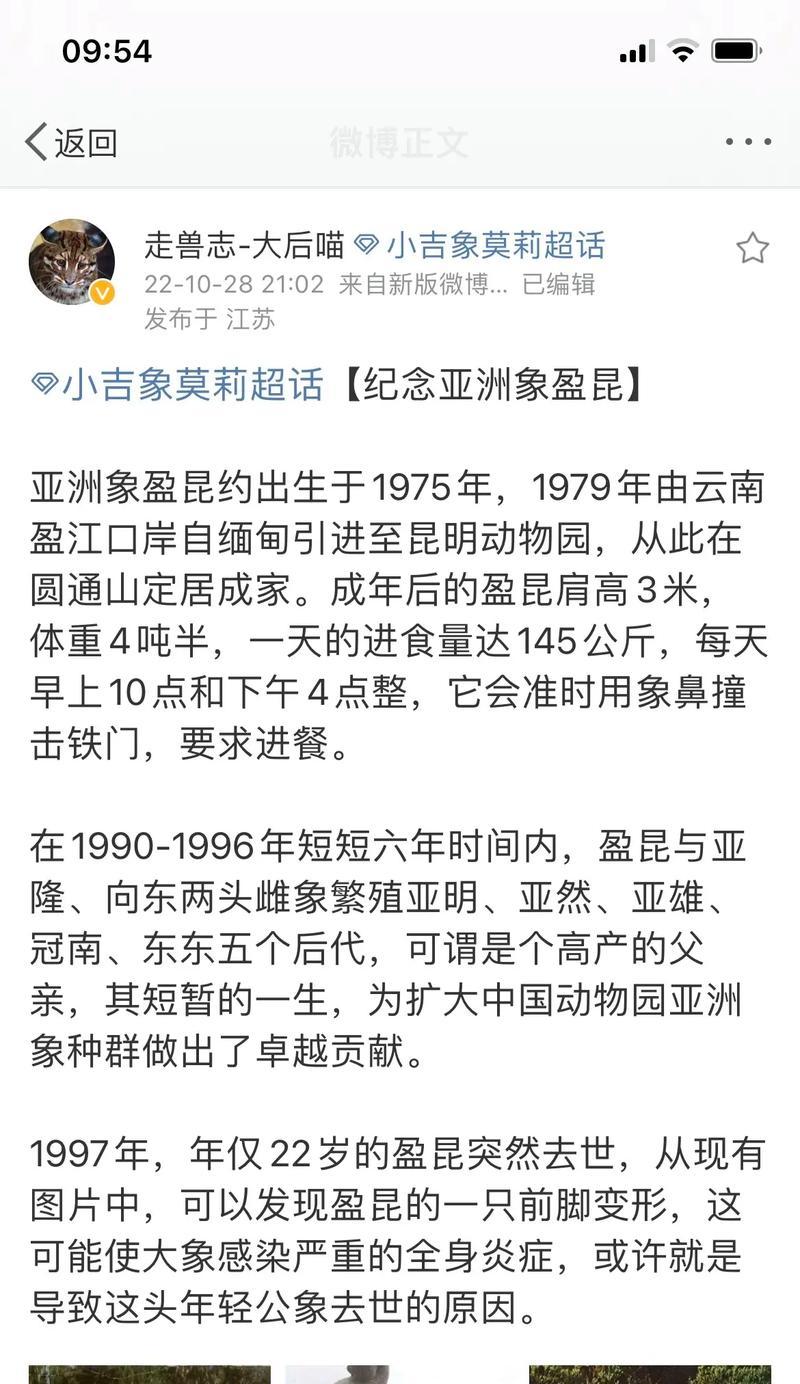Open 小吉象莫莉超话 link beside the username
Viewport: 800px width, 1384px height.
coord(494,245)
